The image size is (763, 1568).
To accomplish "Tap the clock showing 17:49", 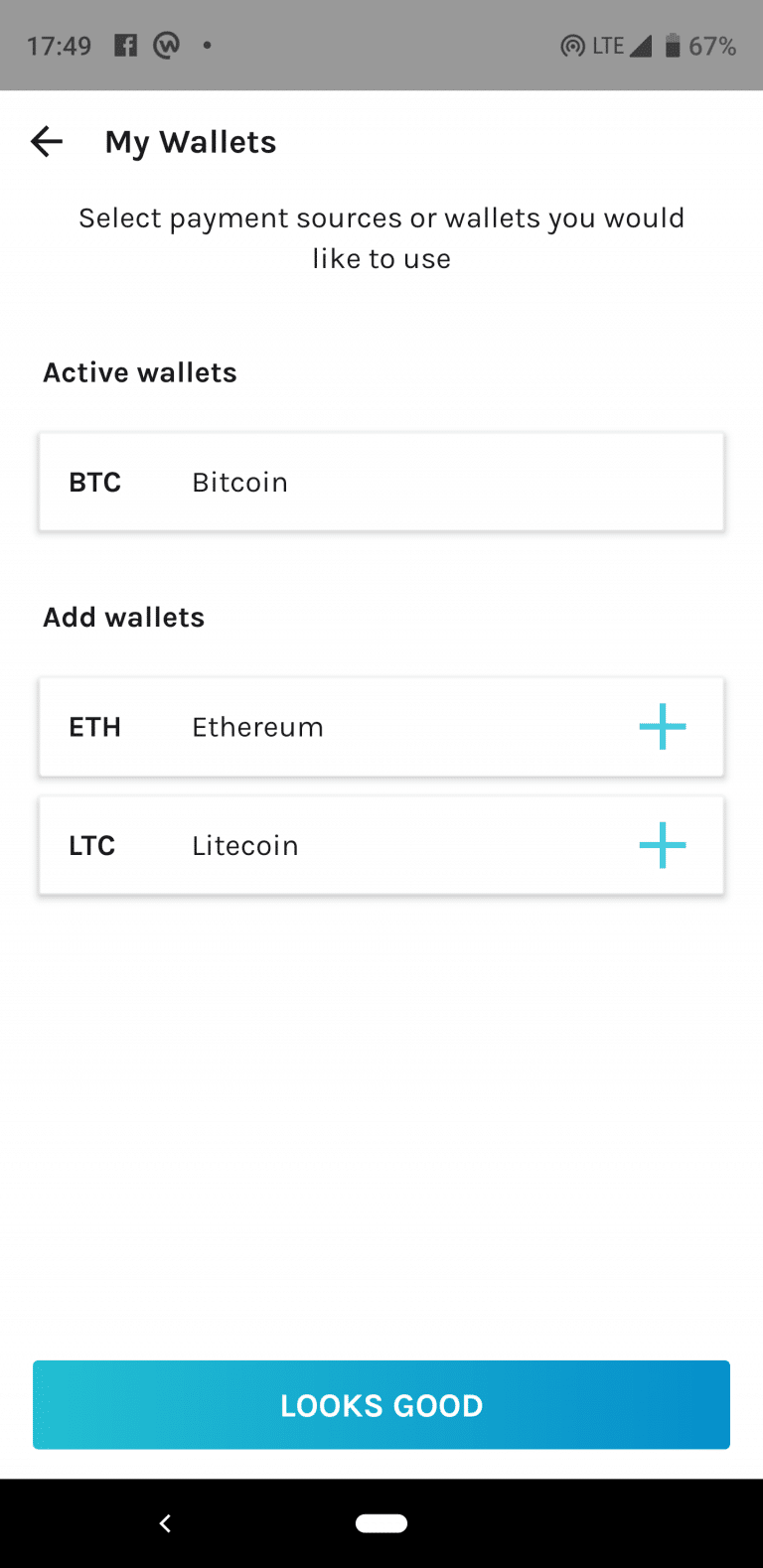I will 60,45.
